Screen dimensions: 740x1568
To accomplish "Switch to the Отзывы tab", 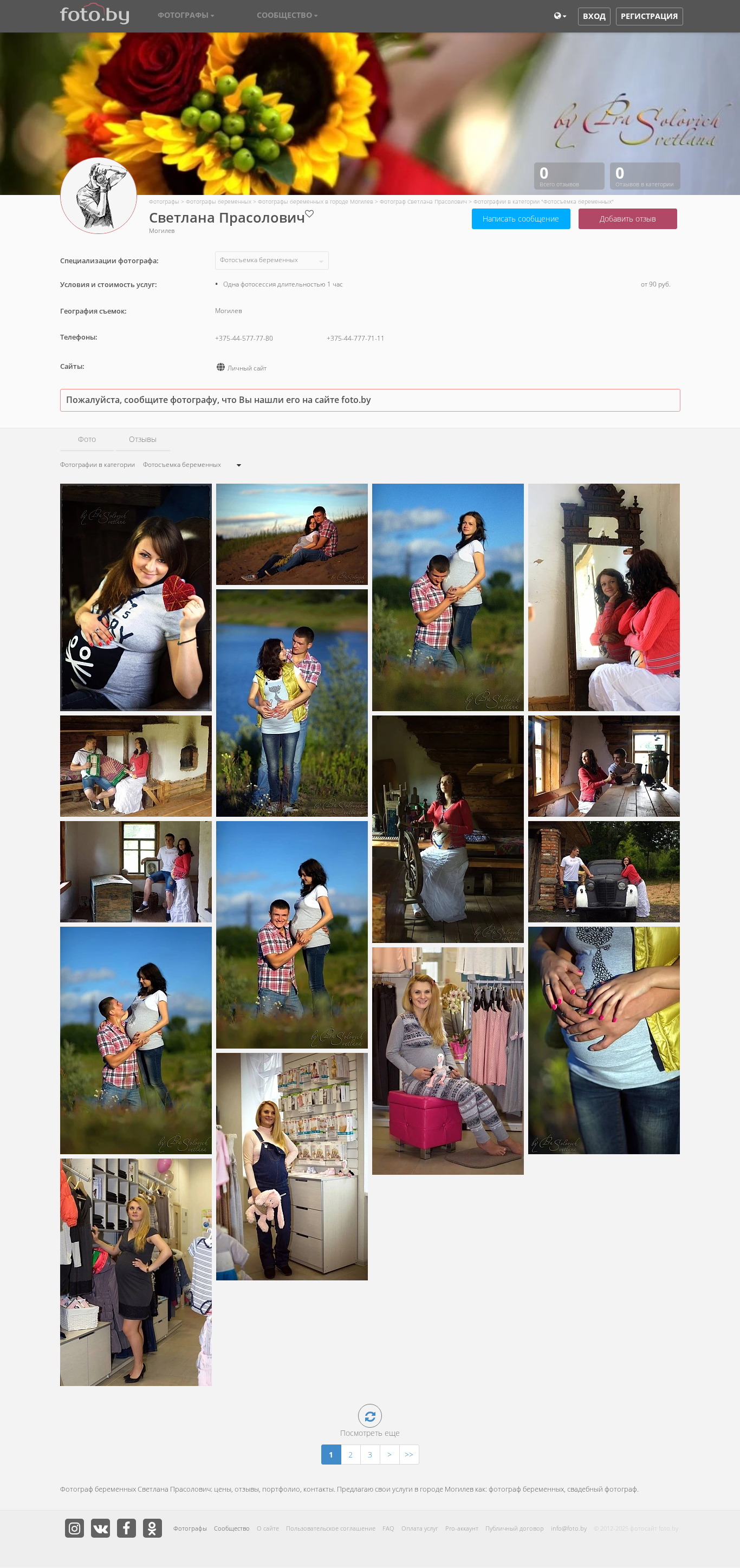I will coord(142,439).
